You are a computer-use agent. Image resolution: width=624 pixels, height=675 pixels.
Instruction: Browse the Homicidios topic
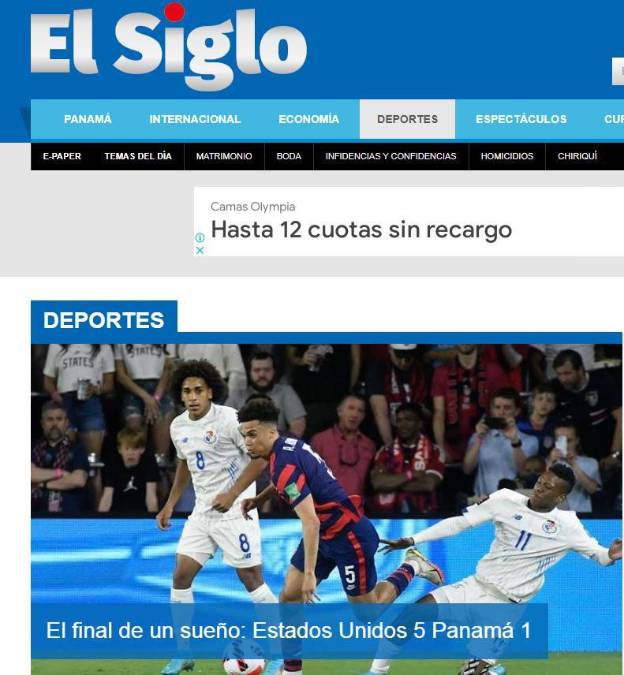507,157
